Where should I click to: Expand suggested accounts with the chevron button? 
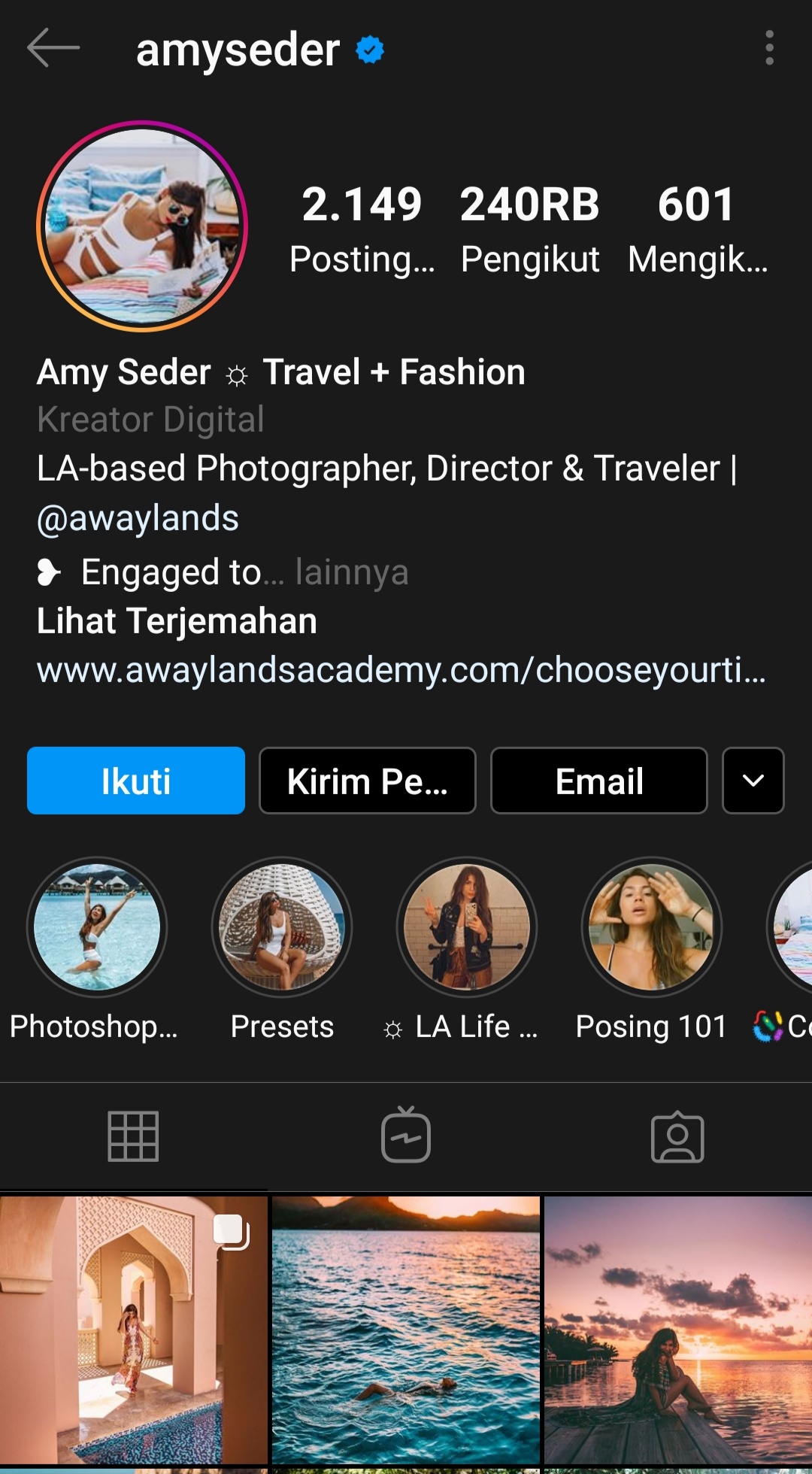coord(753,781)
